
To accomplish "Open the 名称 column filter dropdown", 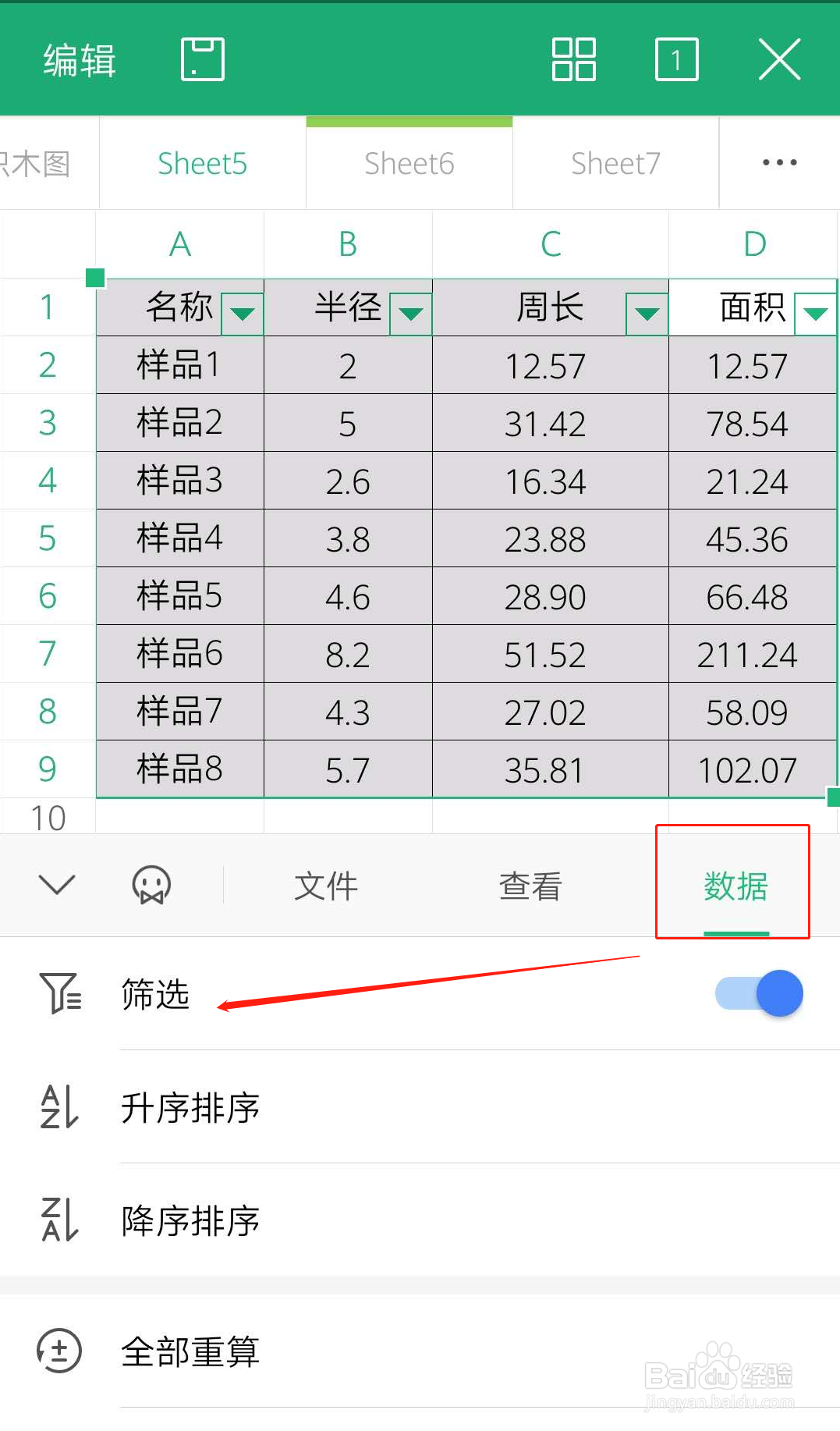I will coord(243,312).
